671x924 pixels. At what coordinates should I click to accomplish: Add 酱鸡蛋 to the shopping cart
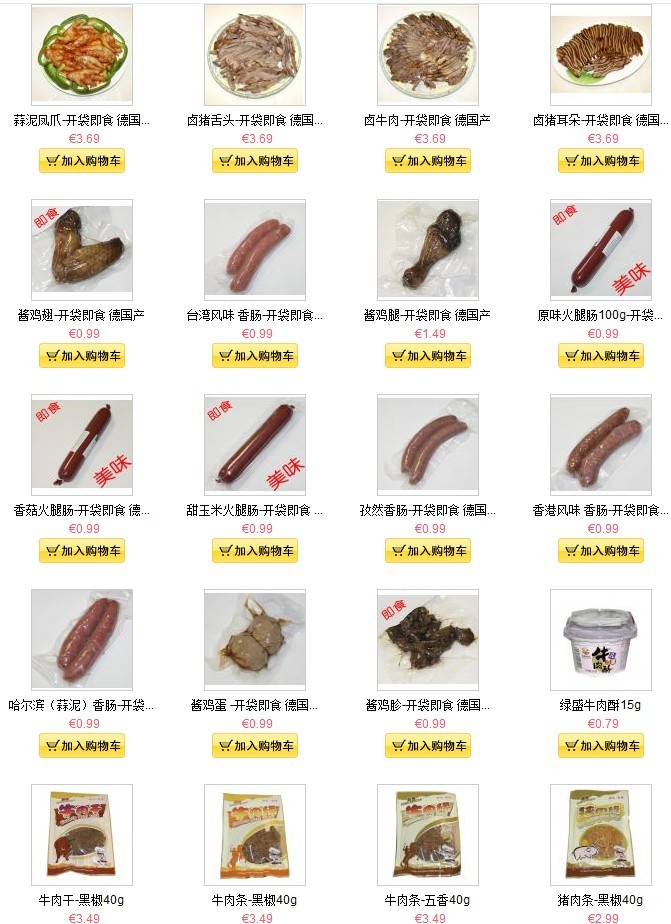point(255,746)
